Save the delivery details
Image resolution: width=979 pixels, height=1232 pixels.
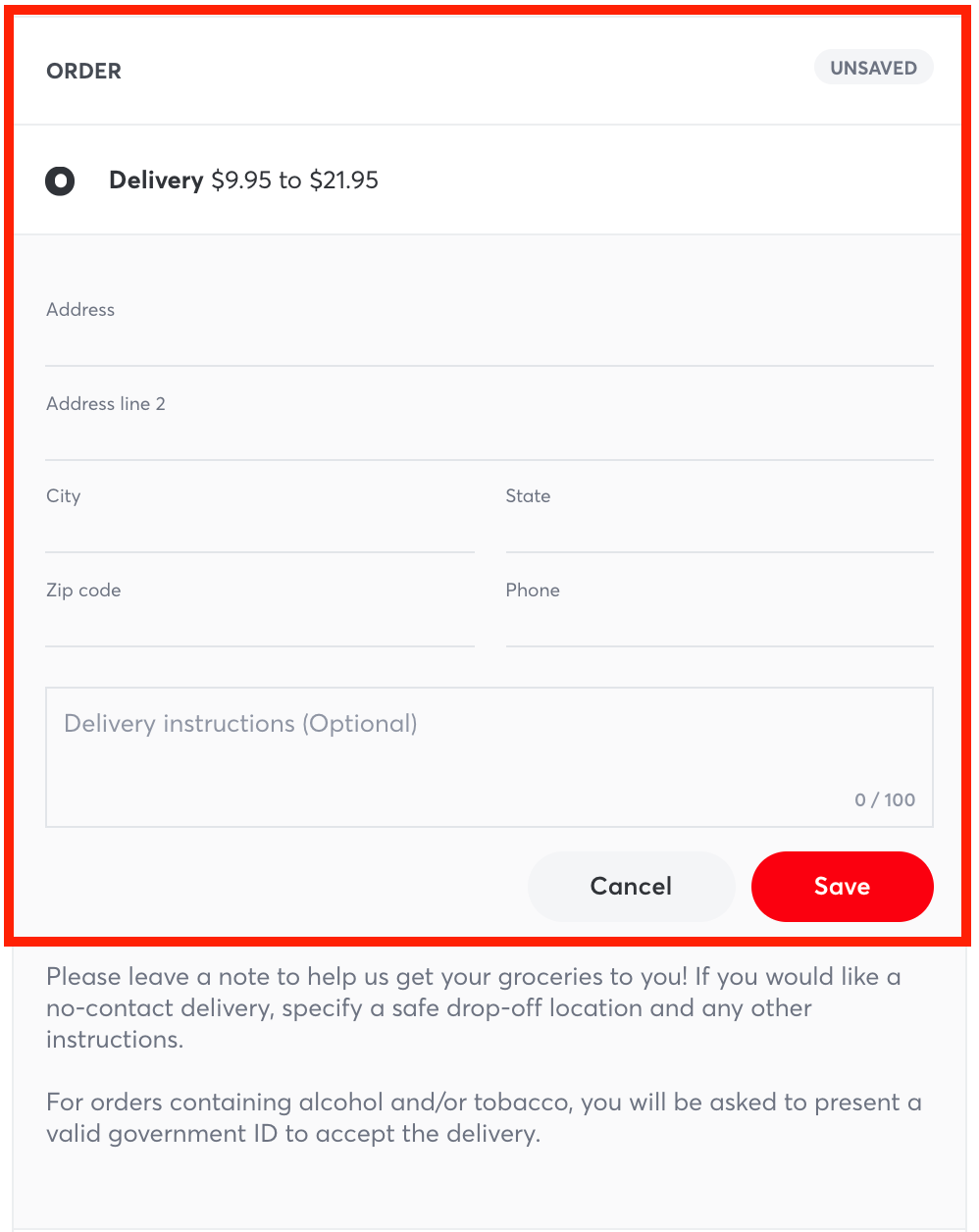(x=842, y=887)
